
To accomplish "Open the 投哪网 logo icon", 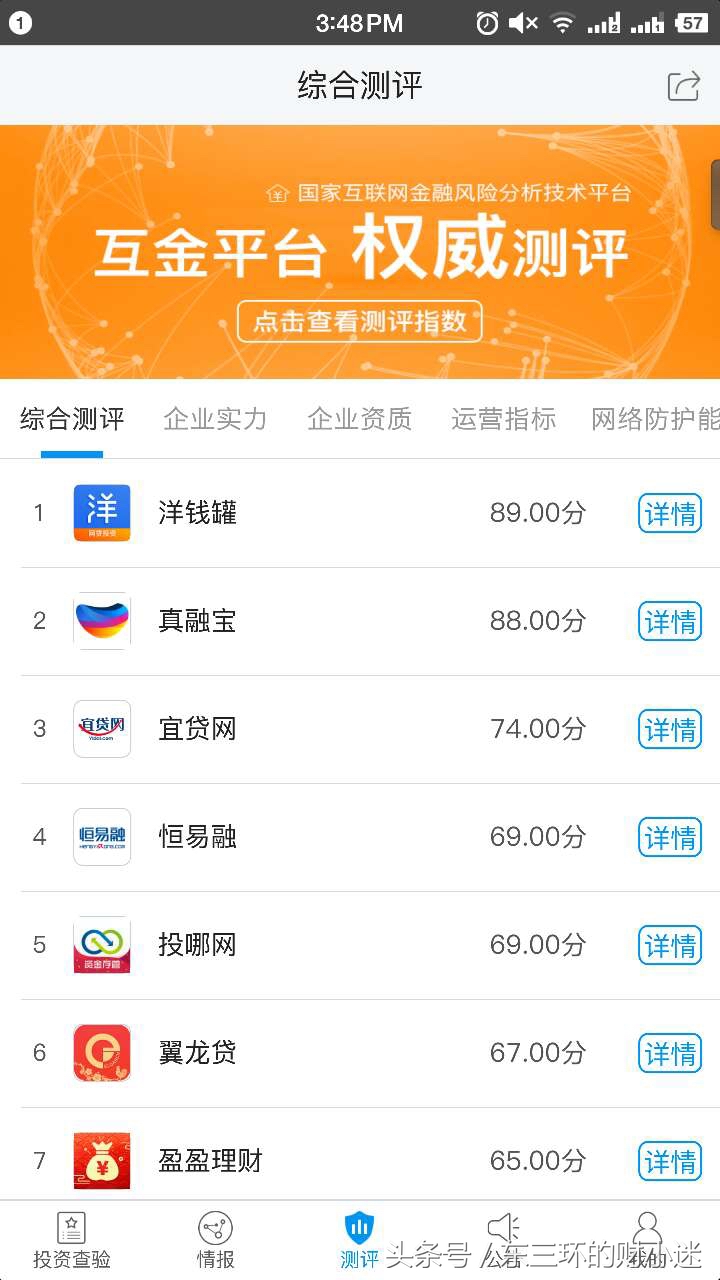I will click(x=101, y=945).
